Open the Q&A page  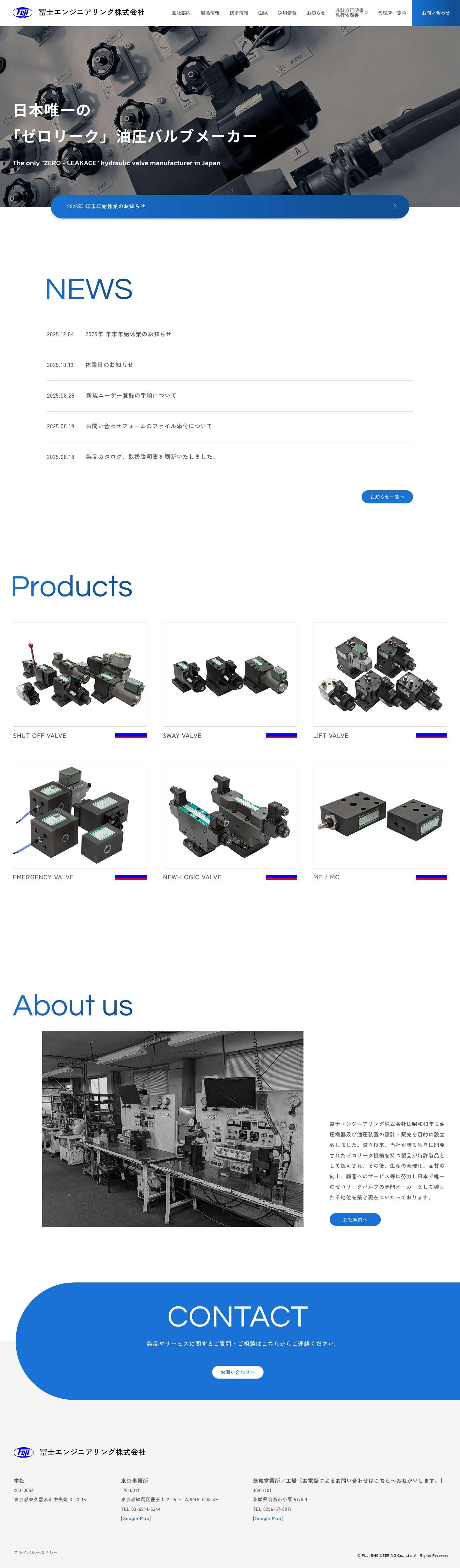pos(263,13)
